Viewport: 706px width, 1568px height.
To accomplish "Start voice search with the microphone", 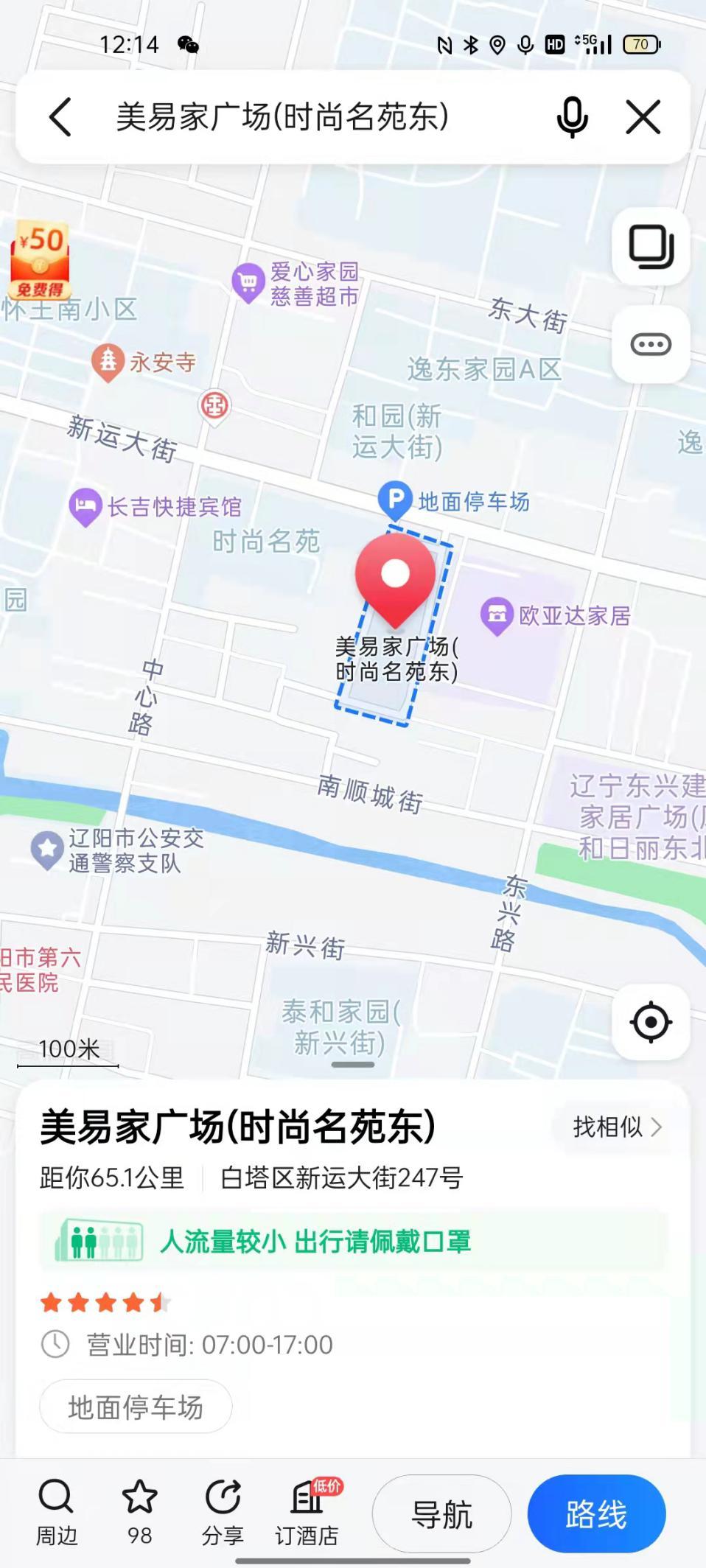I will 572,117.
